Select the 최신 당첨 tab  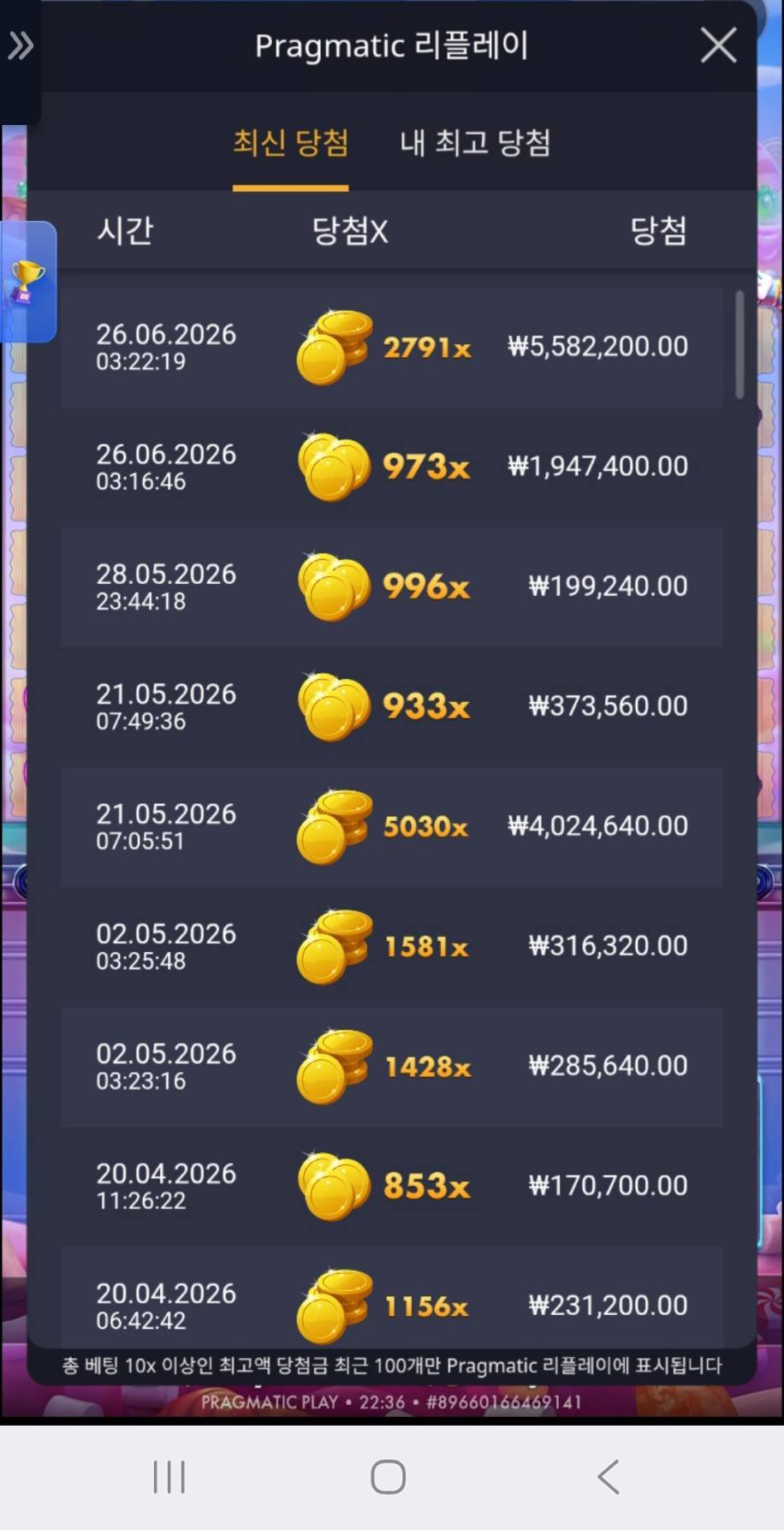click(291, 142)
